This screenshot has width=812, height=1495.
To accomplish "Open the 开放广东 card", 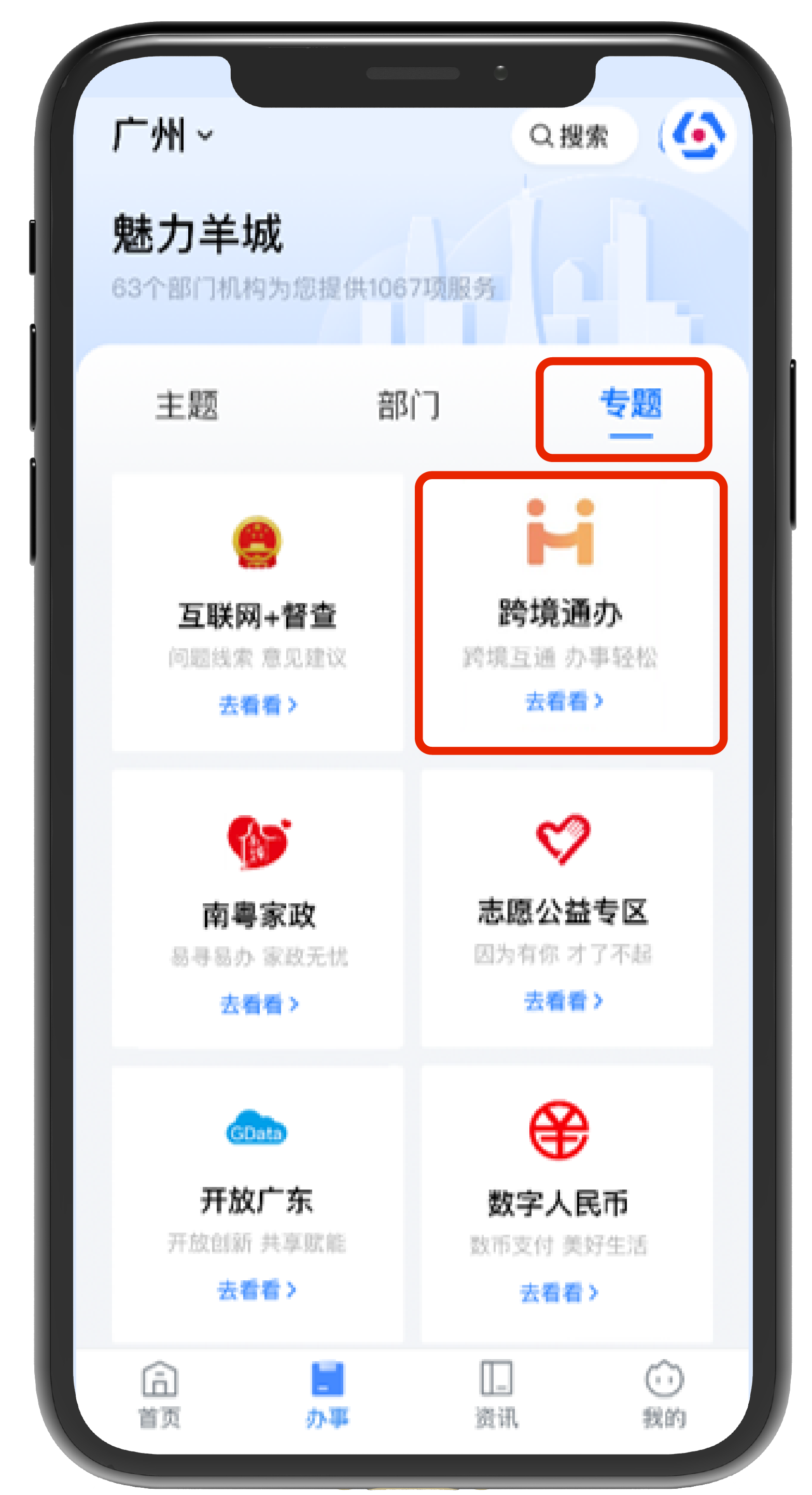I will (257, 1203).
